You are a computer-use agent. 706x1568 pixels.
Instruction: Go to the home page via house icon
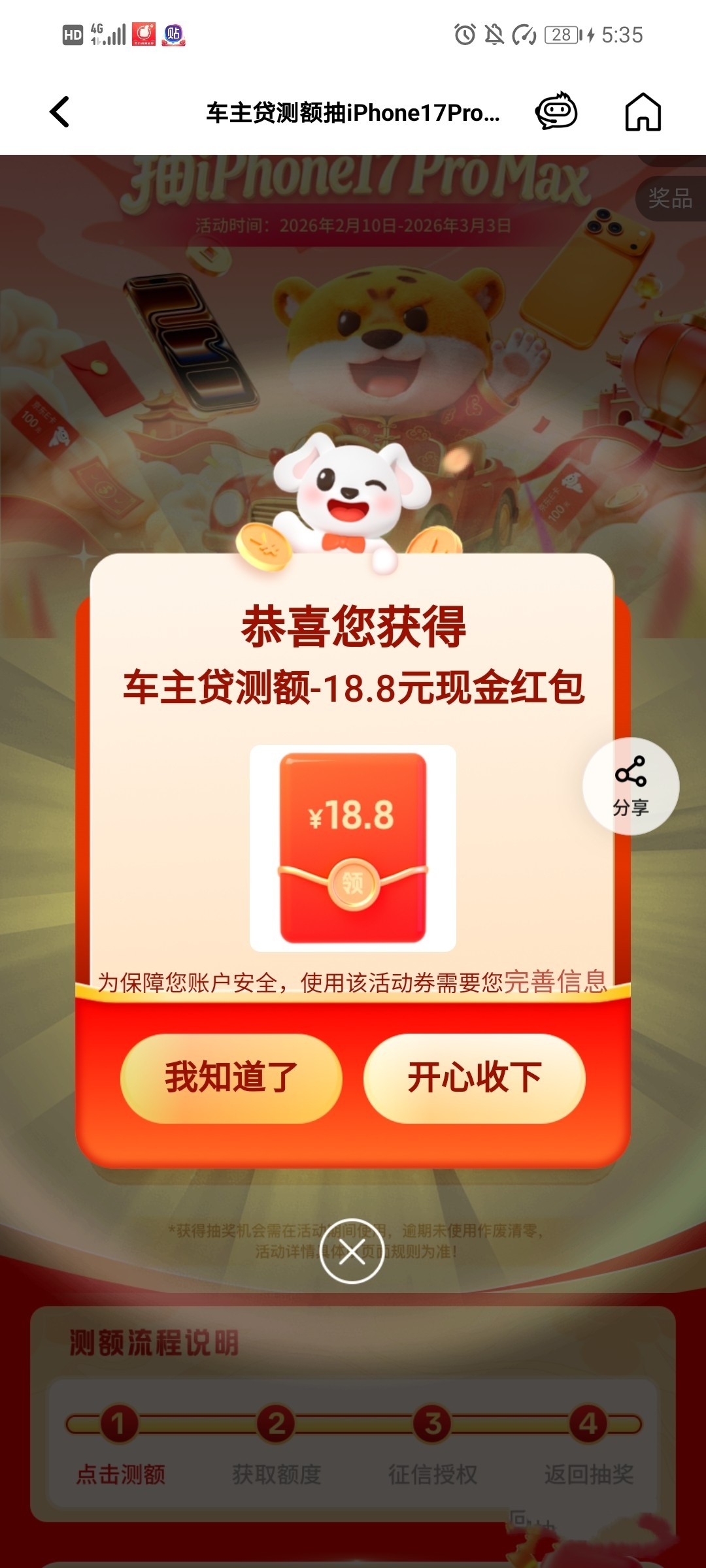pyautogui.click(x=643, y=112)
